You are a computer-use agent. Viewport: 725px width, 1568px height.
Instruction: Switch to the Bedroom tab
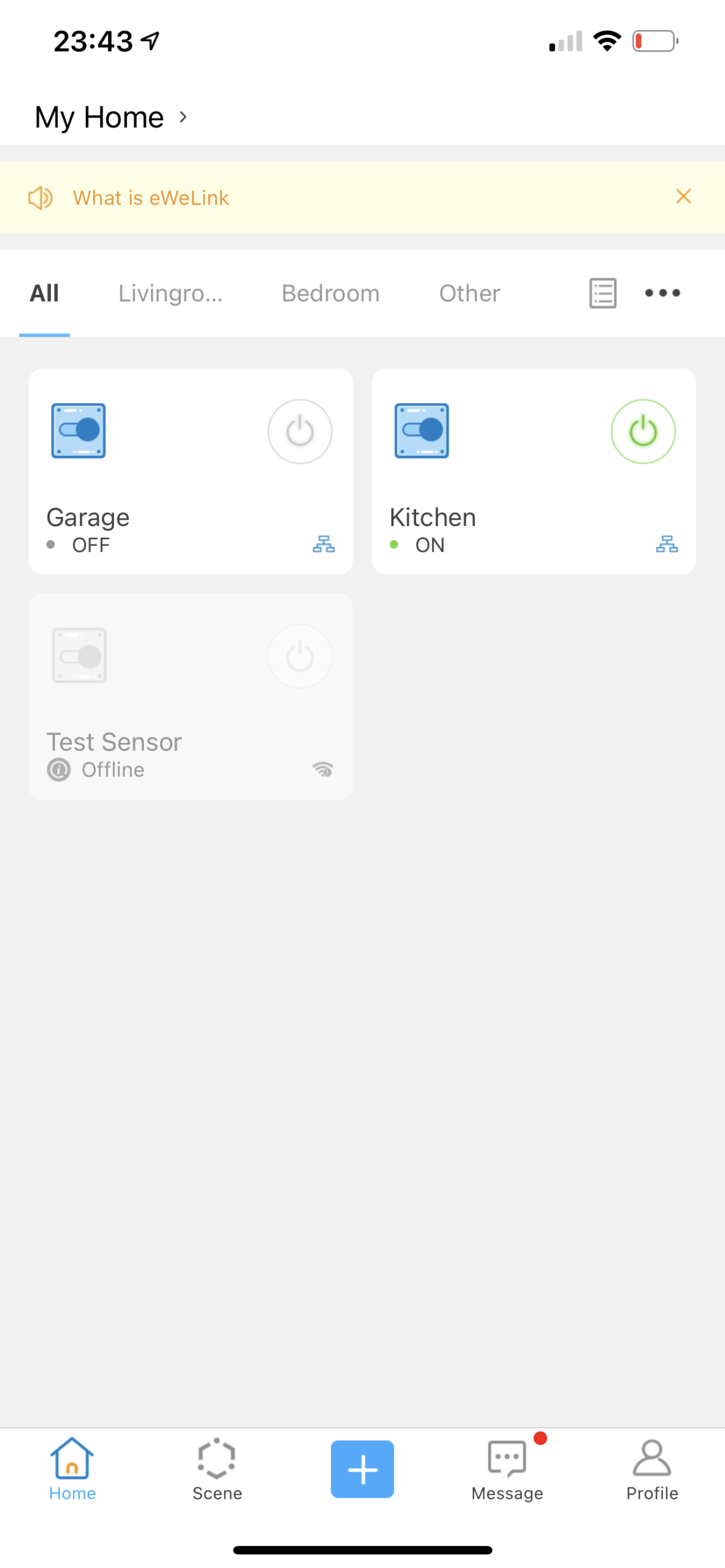[x=330, y=293]
